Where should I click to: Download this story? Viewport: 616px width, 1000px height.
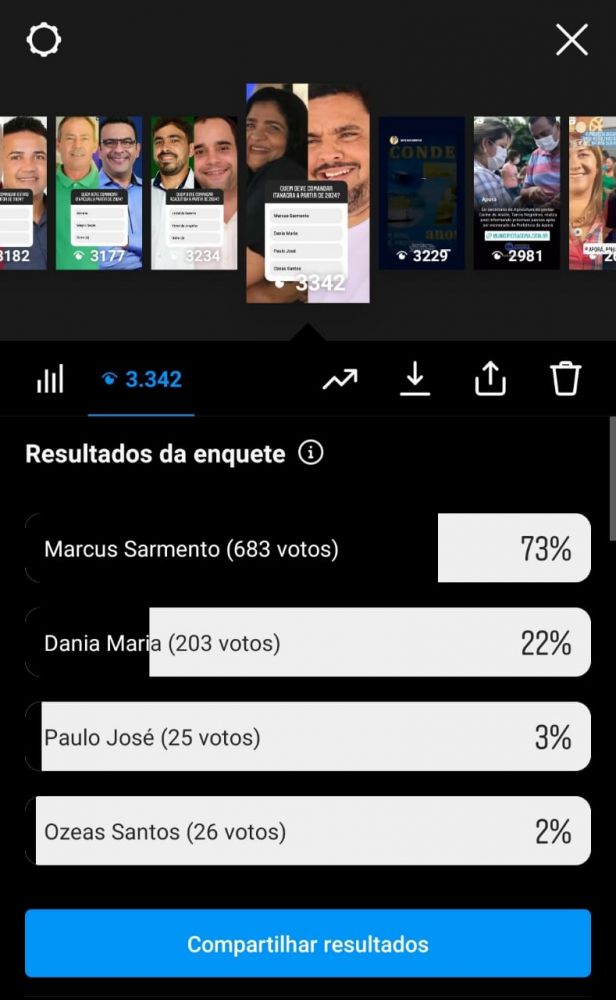pyautogui.click(x=415, y=379)
